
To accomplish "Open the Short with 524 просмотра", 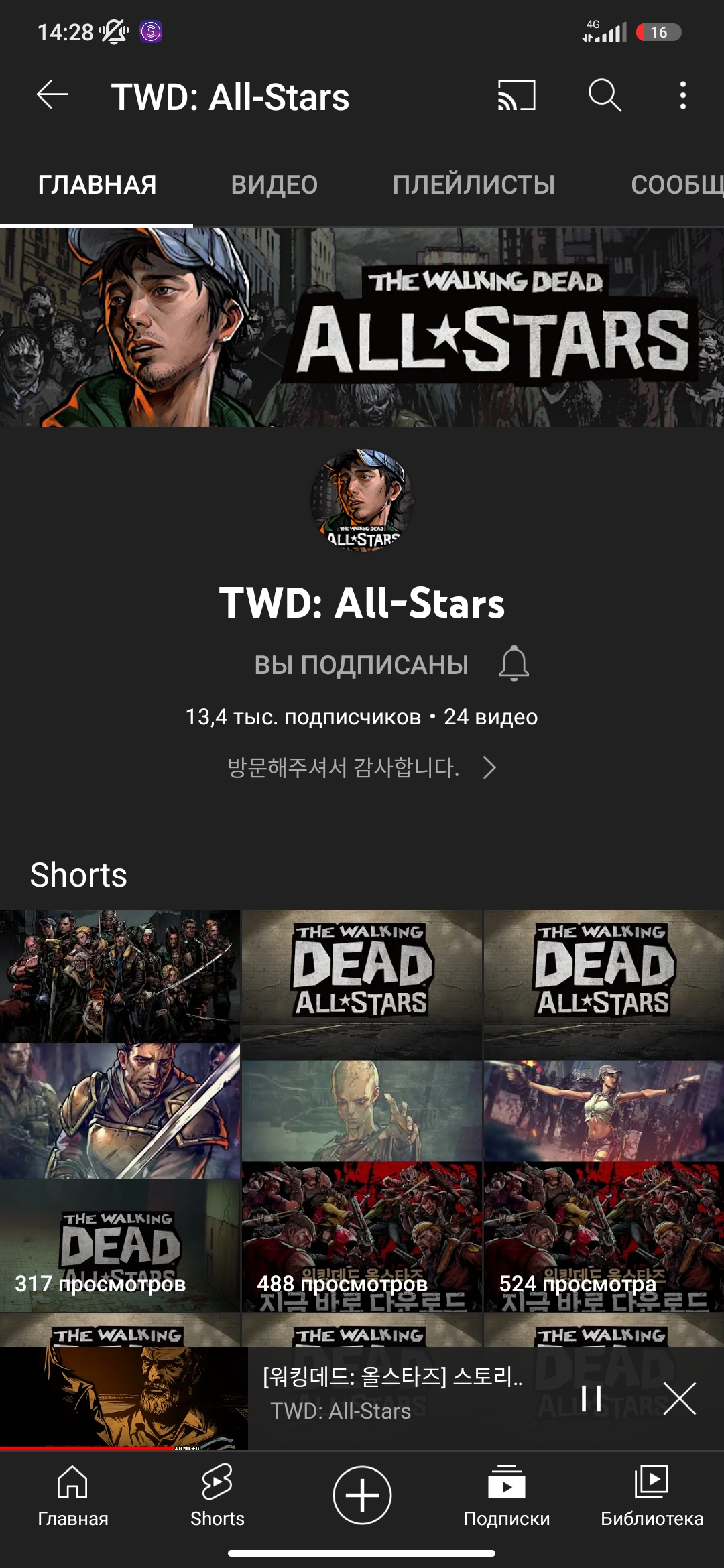I will [x=603, y=1110].
